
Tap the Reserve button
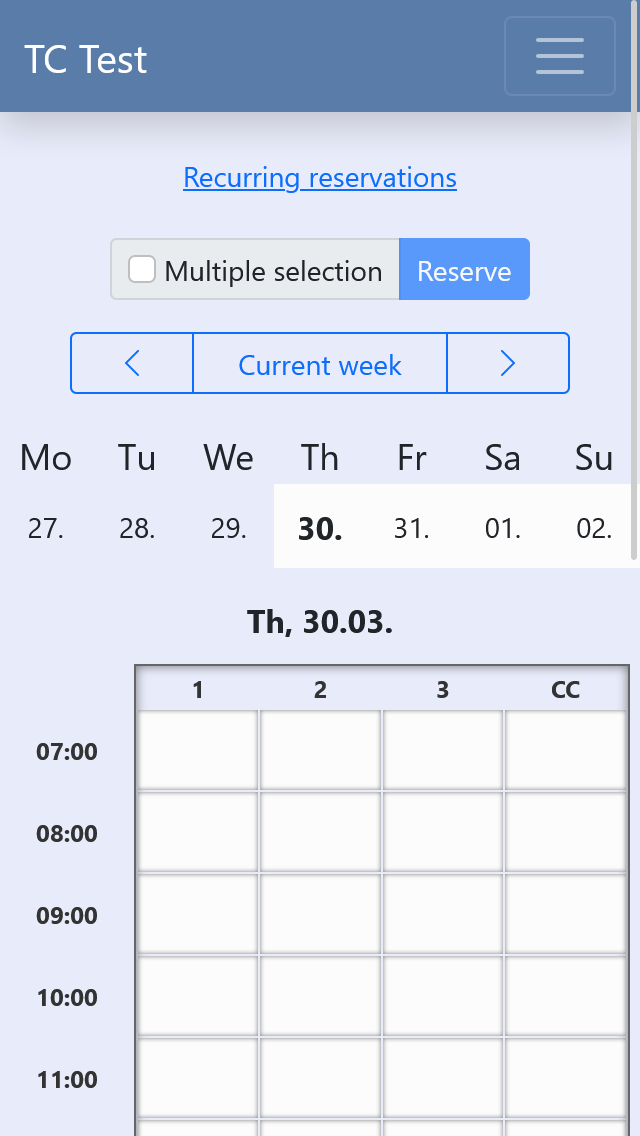coord(465,269)
